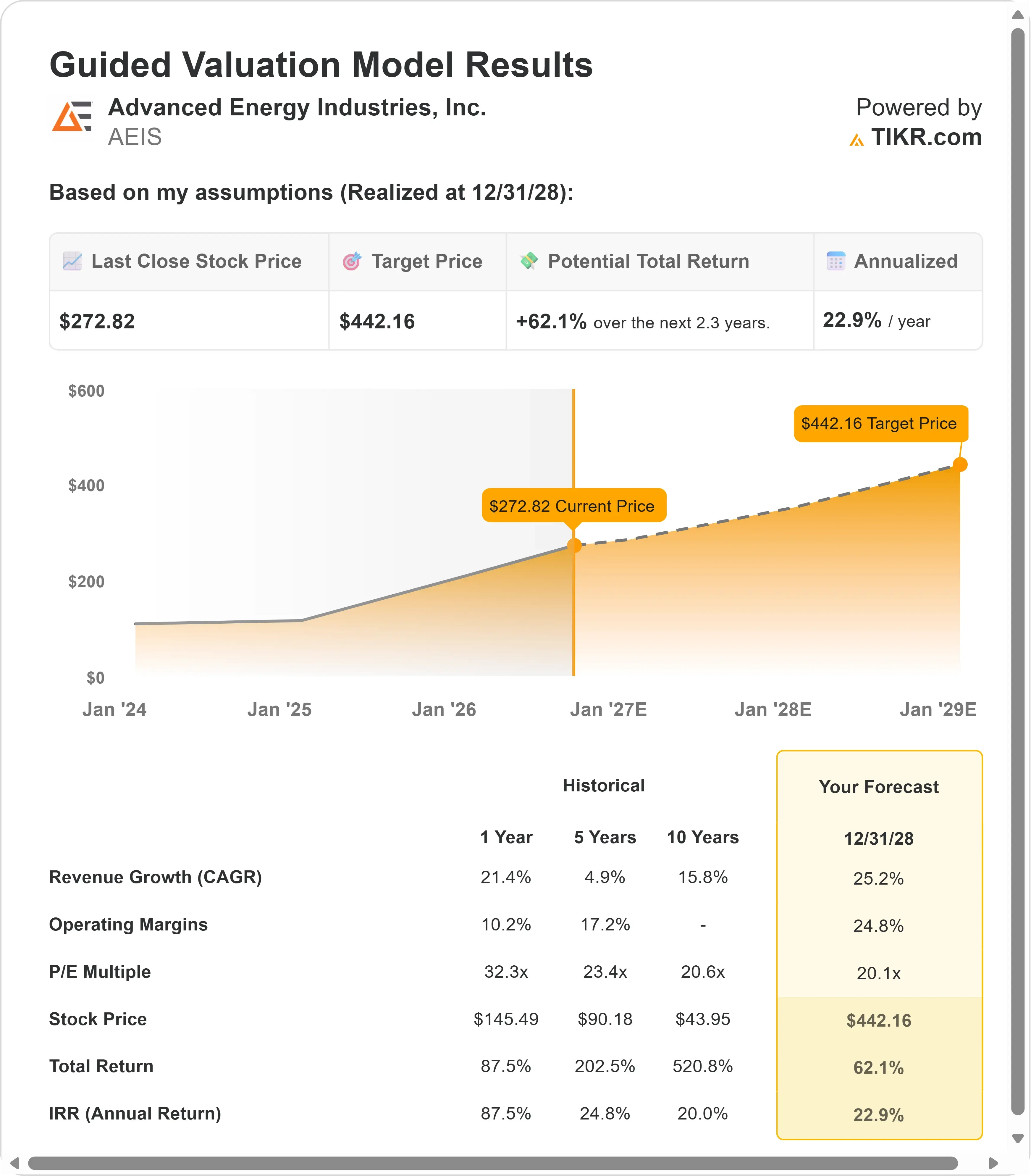
Task: Click the scroll-down arrow of the vertical scrollbar
Action: click(x=1017, y=1139)
